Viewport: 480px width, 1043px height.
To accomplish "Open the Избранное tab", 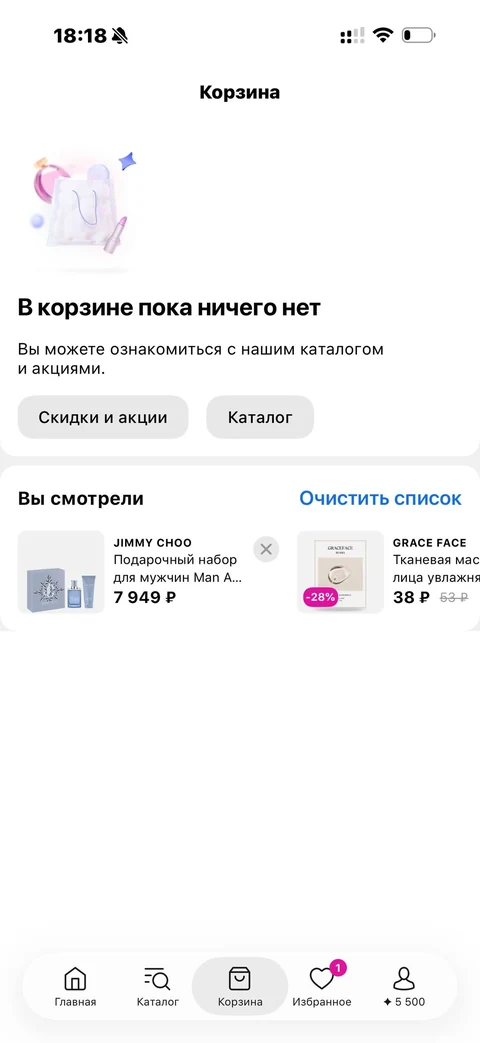I will (322, 986).
